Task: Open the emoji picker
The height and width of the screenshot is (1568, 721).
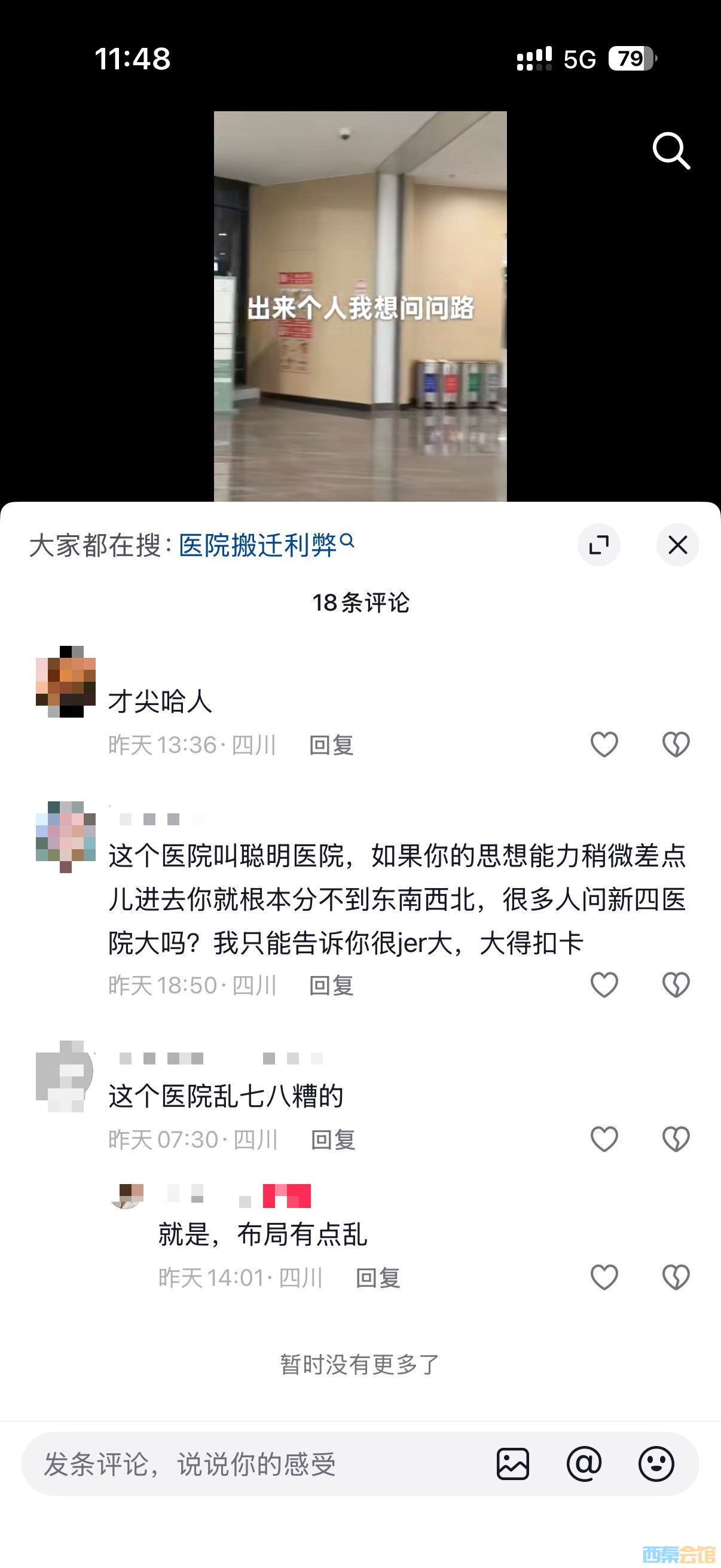Action: pyautogui.click(x=656, y=1464)
